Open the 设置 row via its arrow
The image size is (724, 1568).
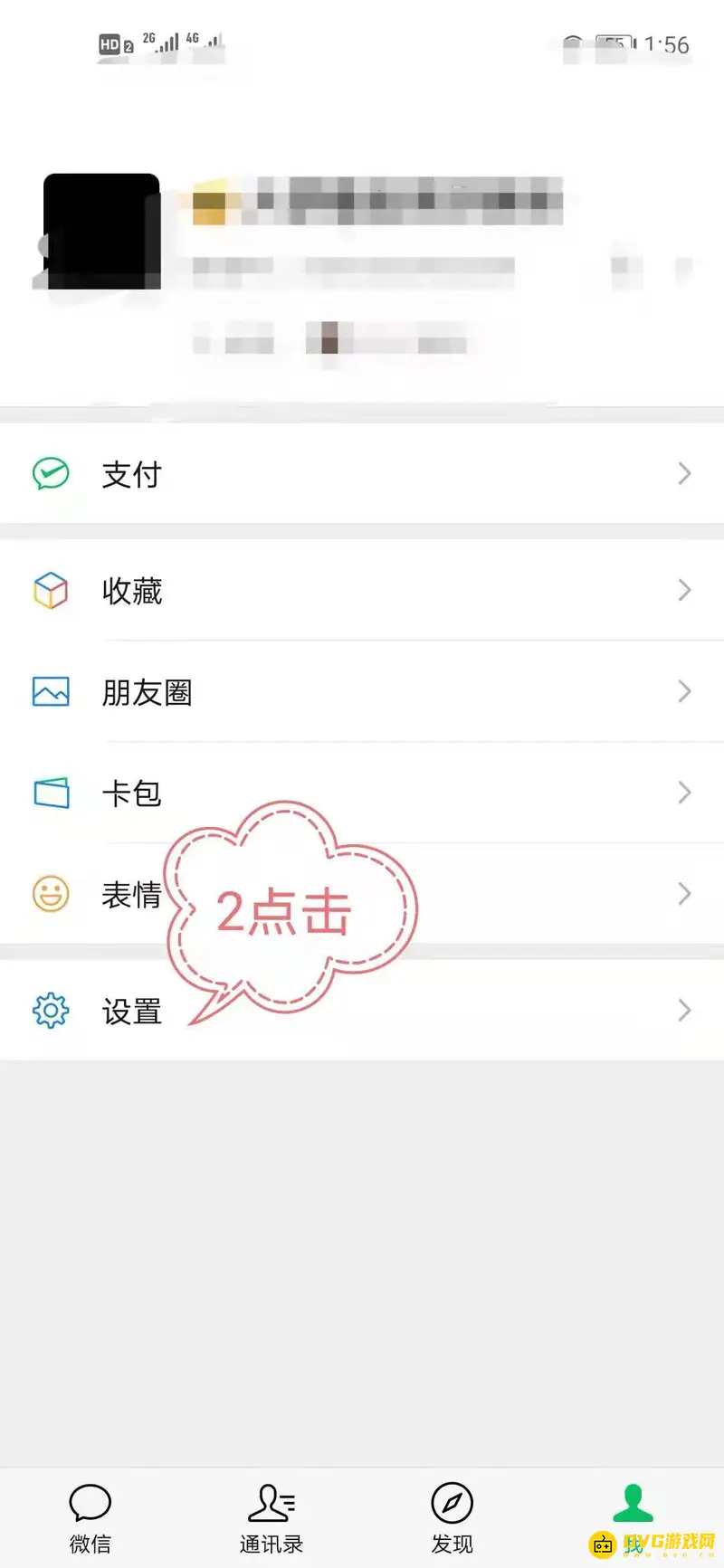pyautogui.click(x=685, y=1011)
